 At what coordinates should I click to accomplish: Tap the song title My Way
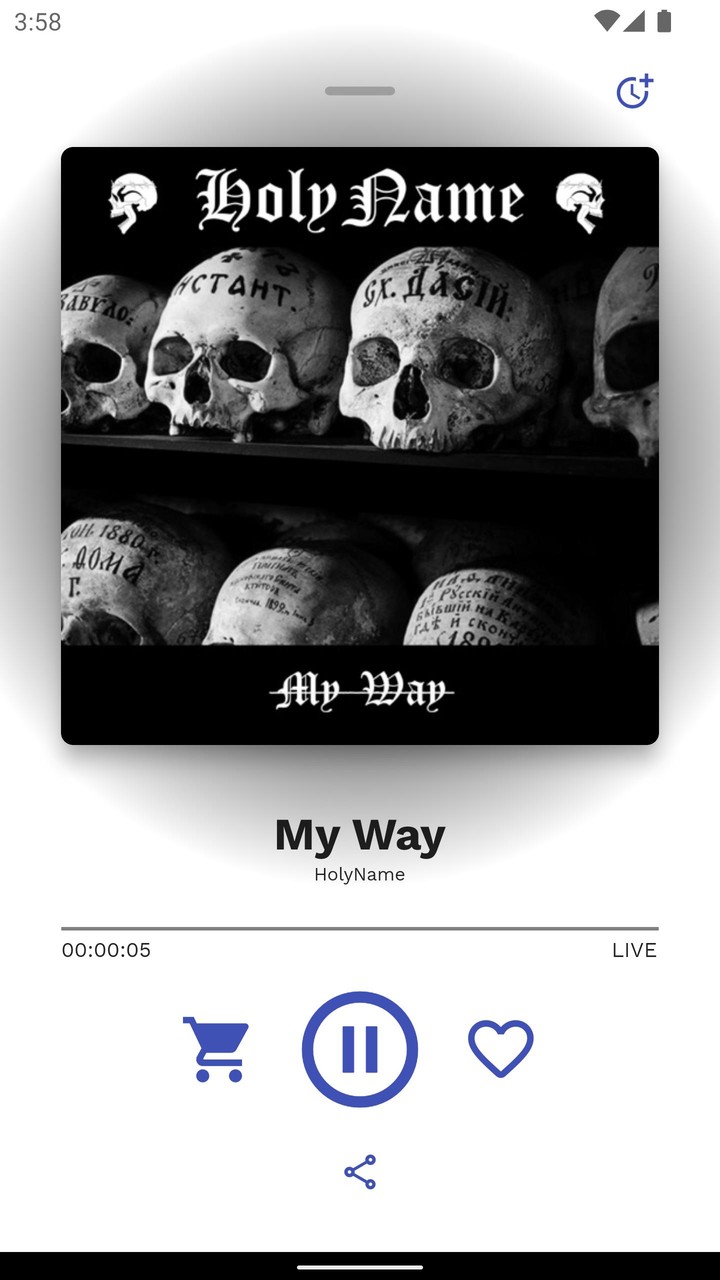[x=359, y=834]
